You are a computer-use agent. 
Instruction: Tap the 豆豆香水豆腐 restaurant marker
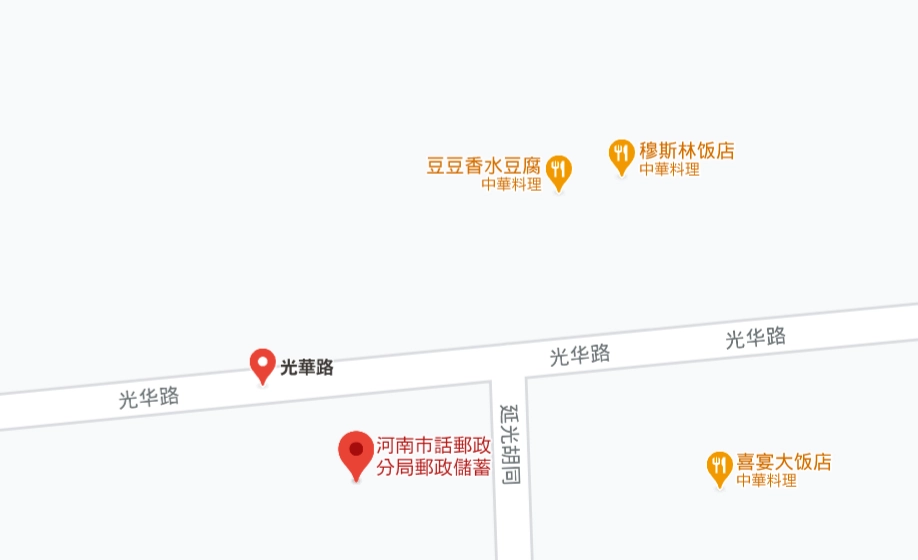(559, 171)
